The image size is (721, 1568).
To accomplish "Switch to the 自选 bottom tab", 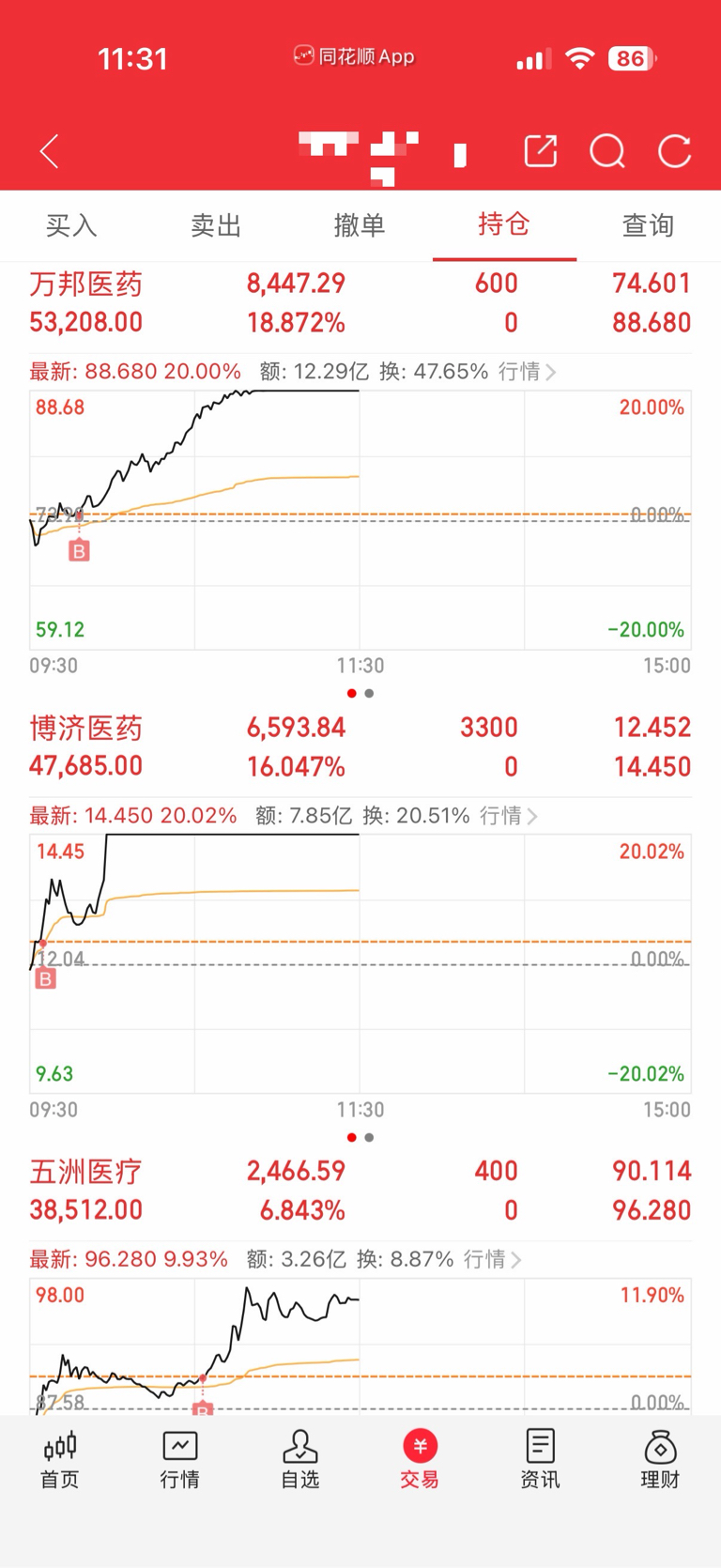I will (300, 1460).
